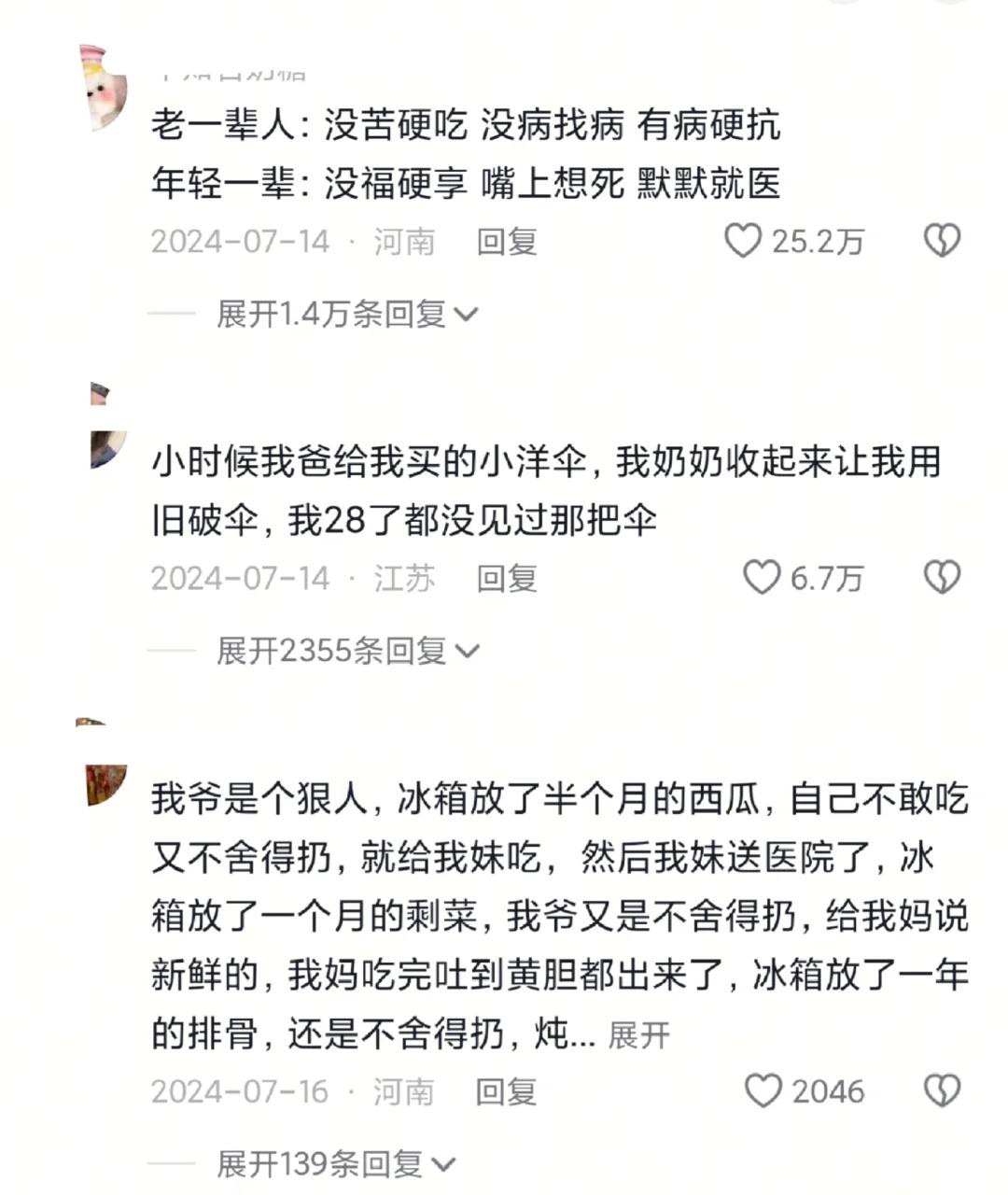Viewport: 1008px width, 1195px height.
Task: Click the dislike icon beside 6.7万 likes
Action: click(x=941, y=577)
